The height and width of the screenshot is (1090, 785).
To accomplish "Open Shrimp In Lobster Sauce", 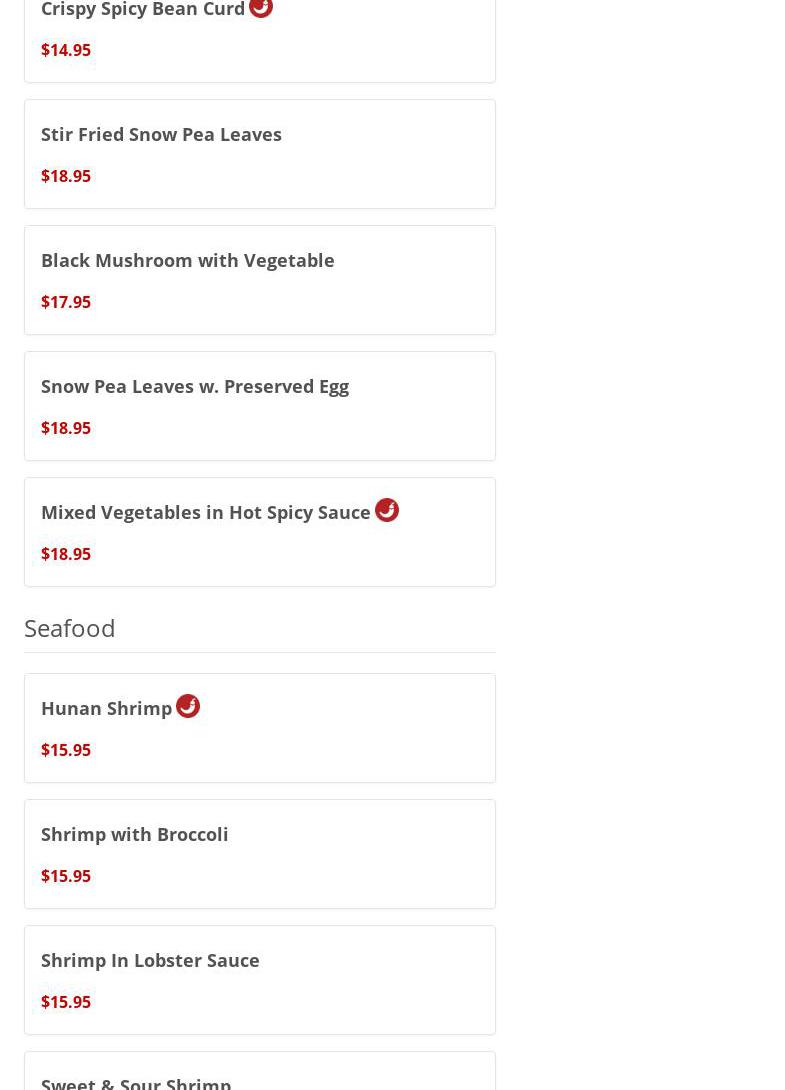I will point(260,980).
